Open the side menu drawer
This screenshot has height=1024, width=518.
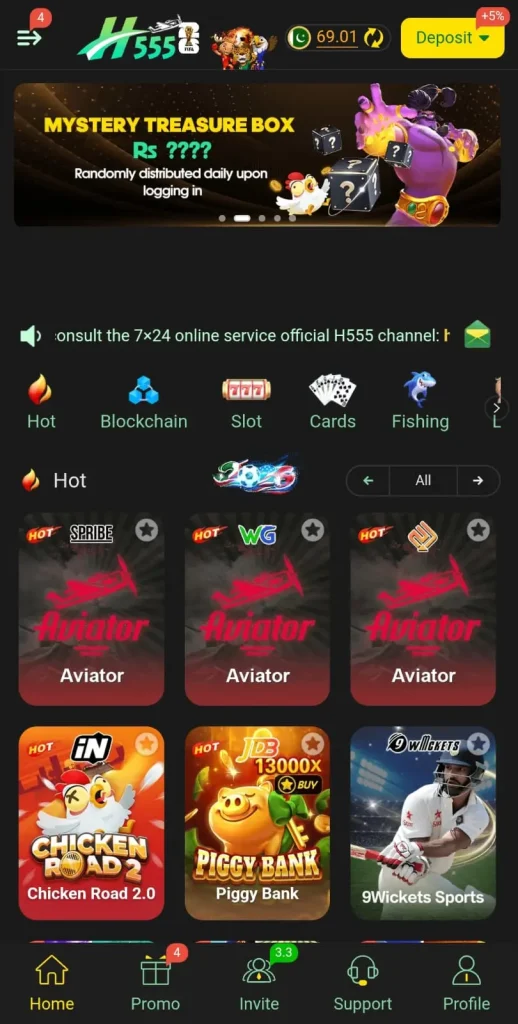point(29,38)
